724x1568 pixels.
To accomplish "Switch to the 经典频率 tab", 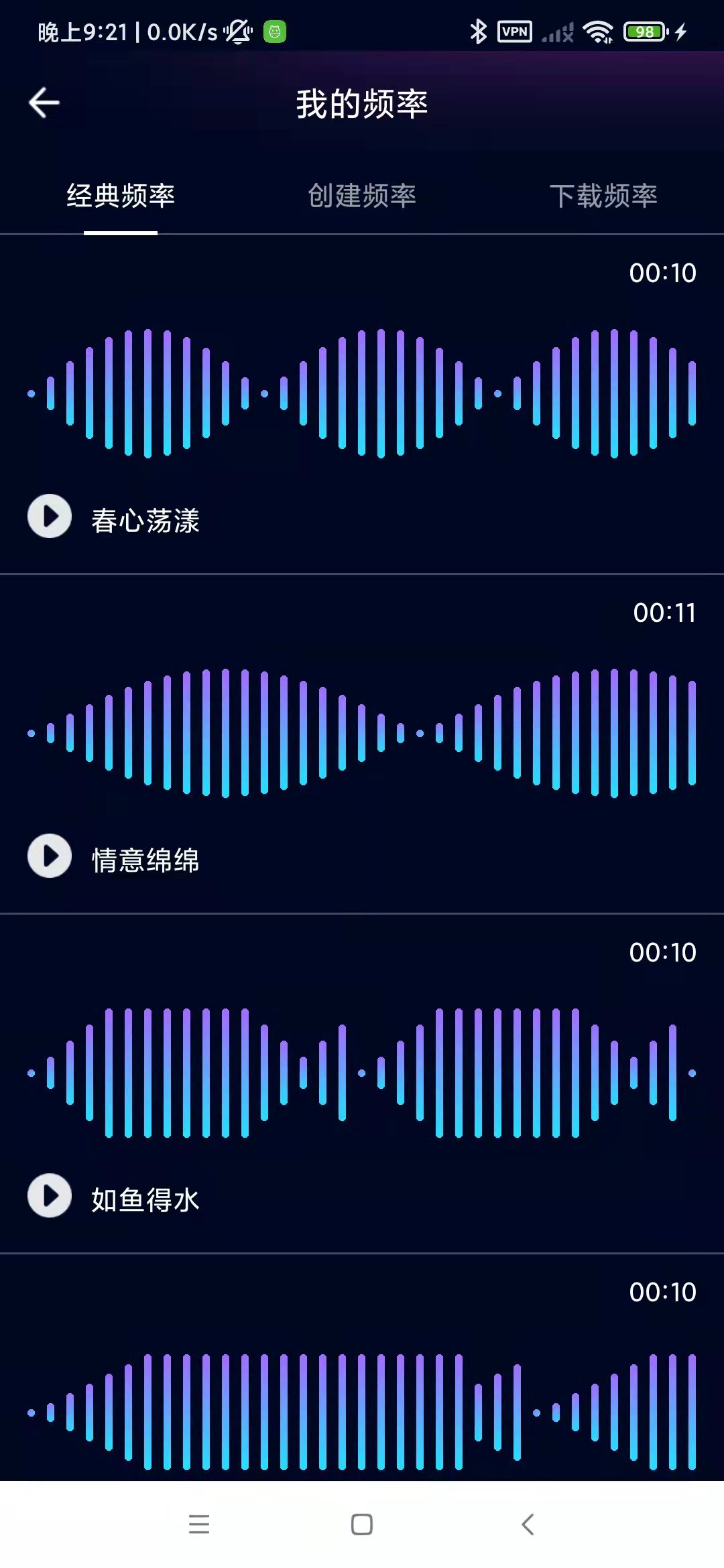I will [x=121, y=196].
